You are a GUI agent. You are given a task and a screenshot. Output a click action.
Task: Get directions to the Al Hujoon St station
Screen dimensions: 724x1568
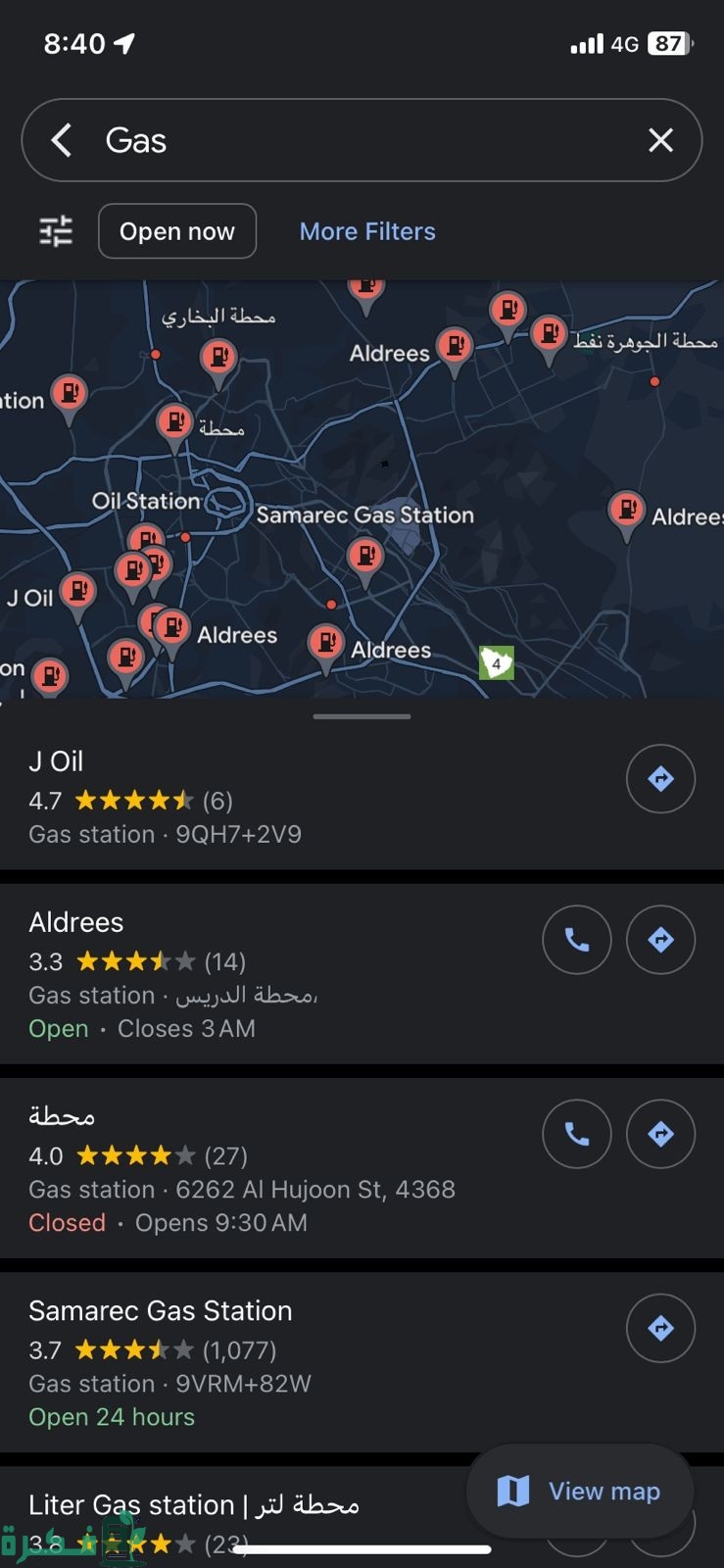click(661, 1134)
